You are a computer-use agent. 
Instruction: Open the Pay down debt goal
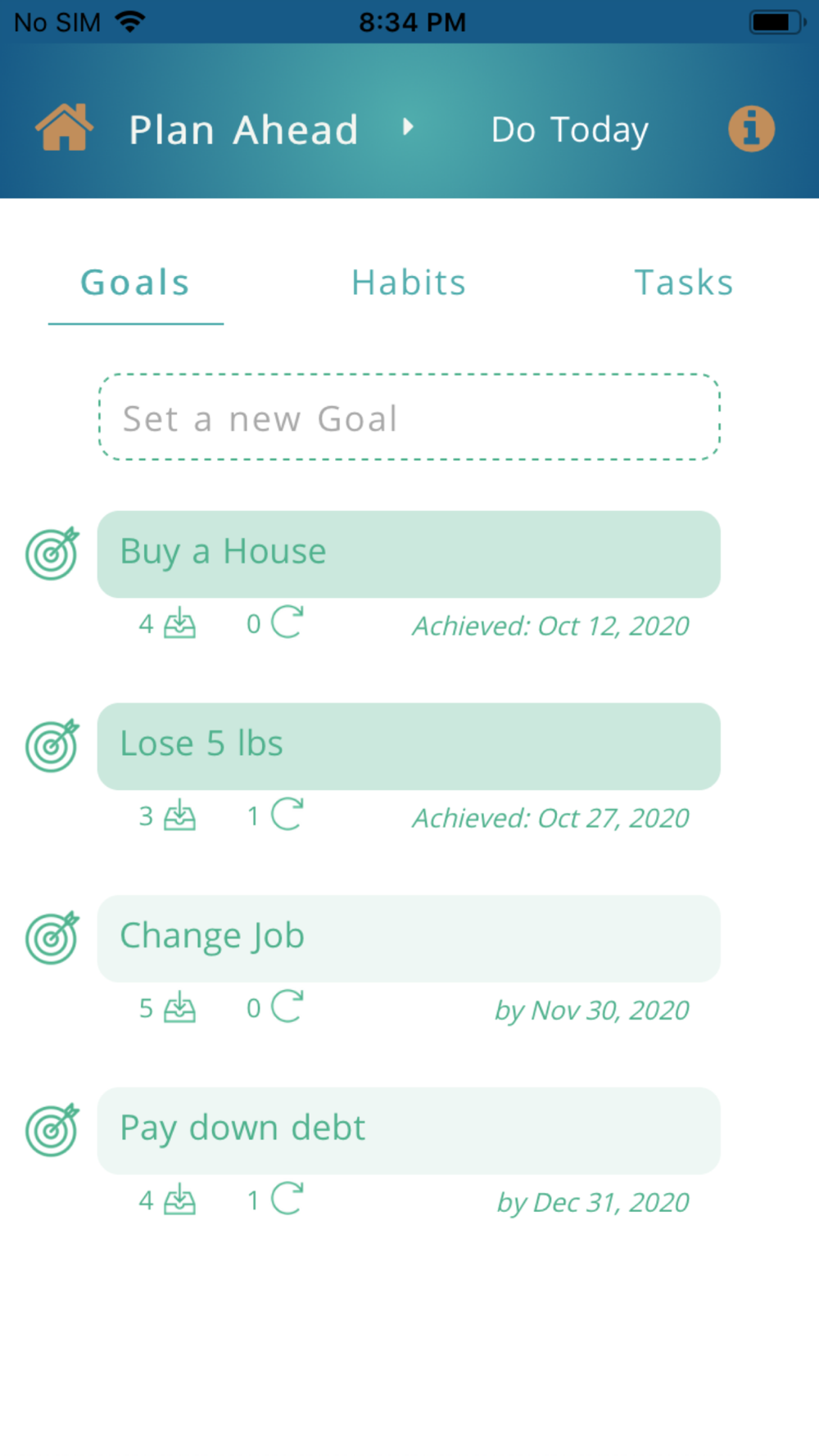click(409, 1131)
